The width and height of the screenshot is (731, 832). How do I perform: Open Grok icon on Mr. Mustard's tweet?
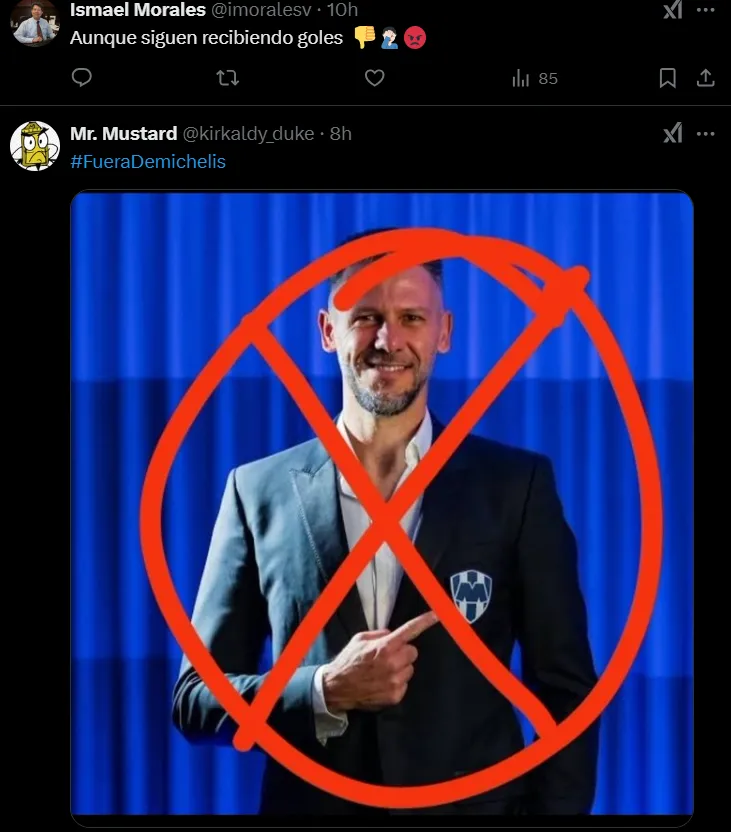click(x=673, y=133)
